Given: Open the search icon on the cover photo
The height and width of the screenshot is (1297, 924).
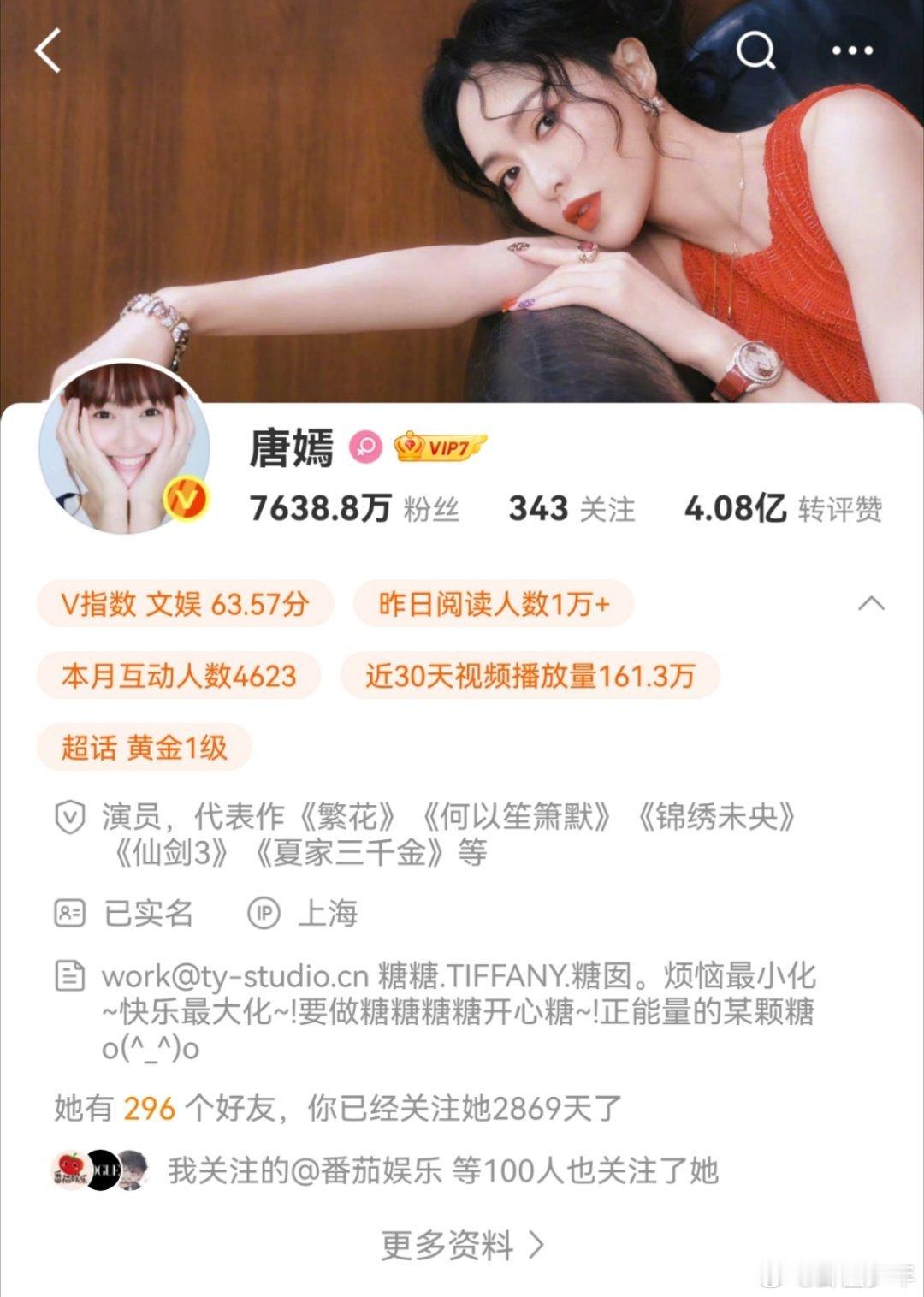Looking at the screenshot, I should tap(755, 51).
